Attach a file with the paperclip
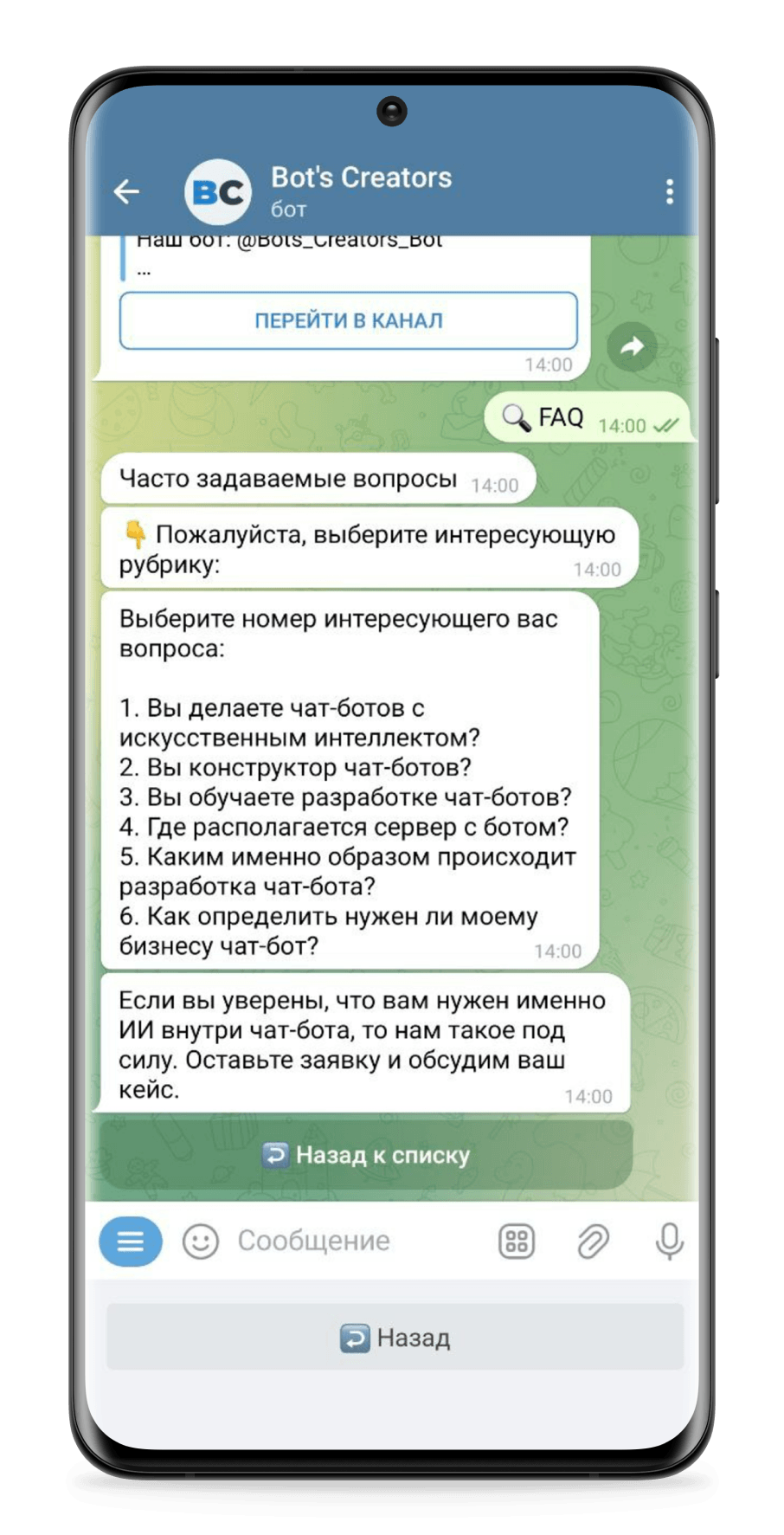Image resolution: width=784 pixels, height=1535 pixels. pyautogui.click(x=593, y=1242)
